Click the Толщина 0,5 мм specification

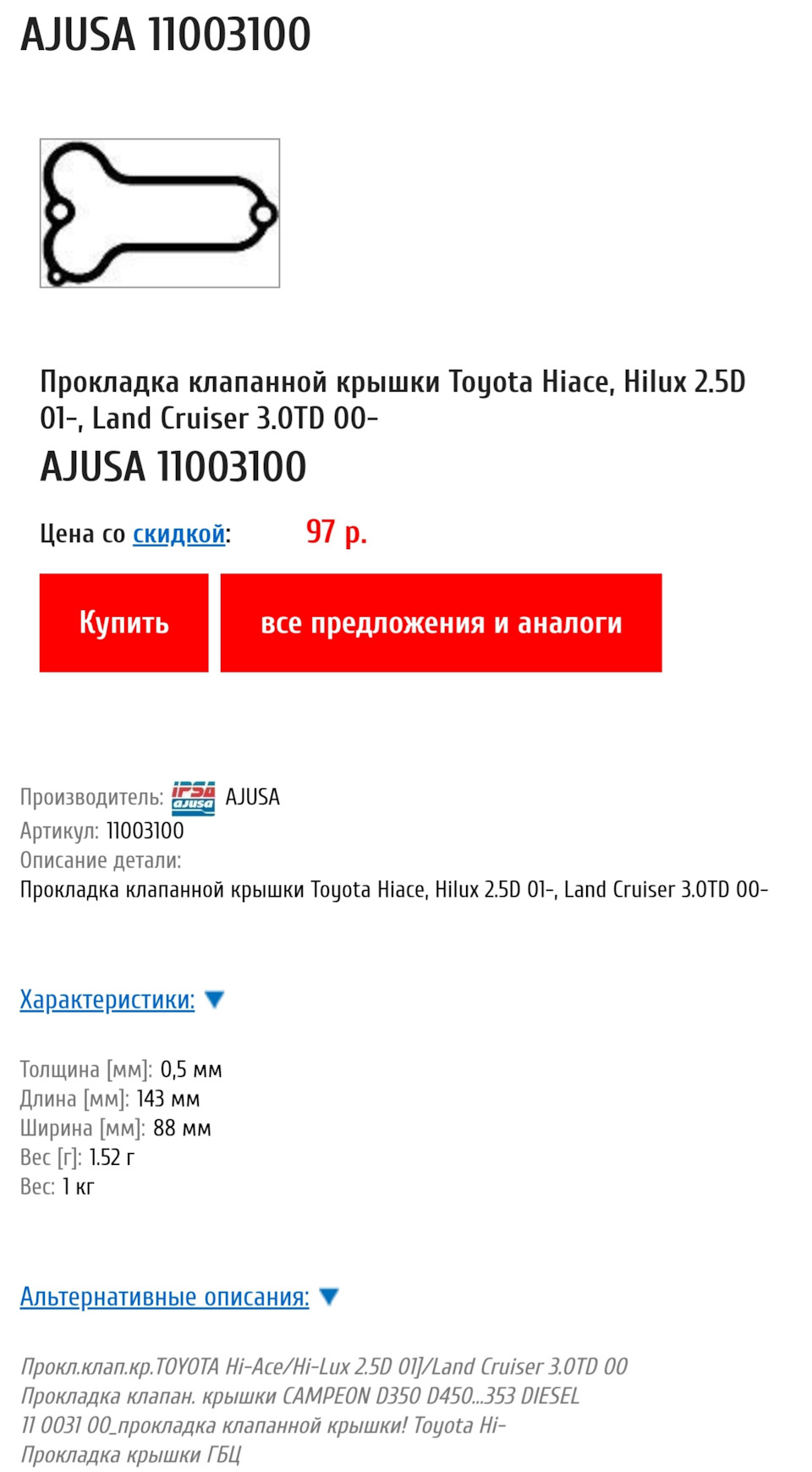click(x=122, y=1068)
